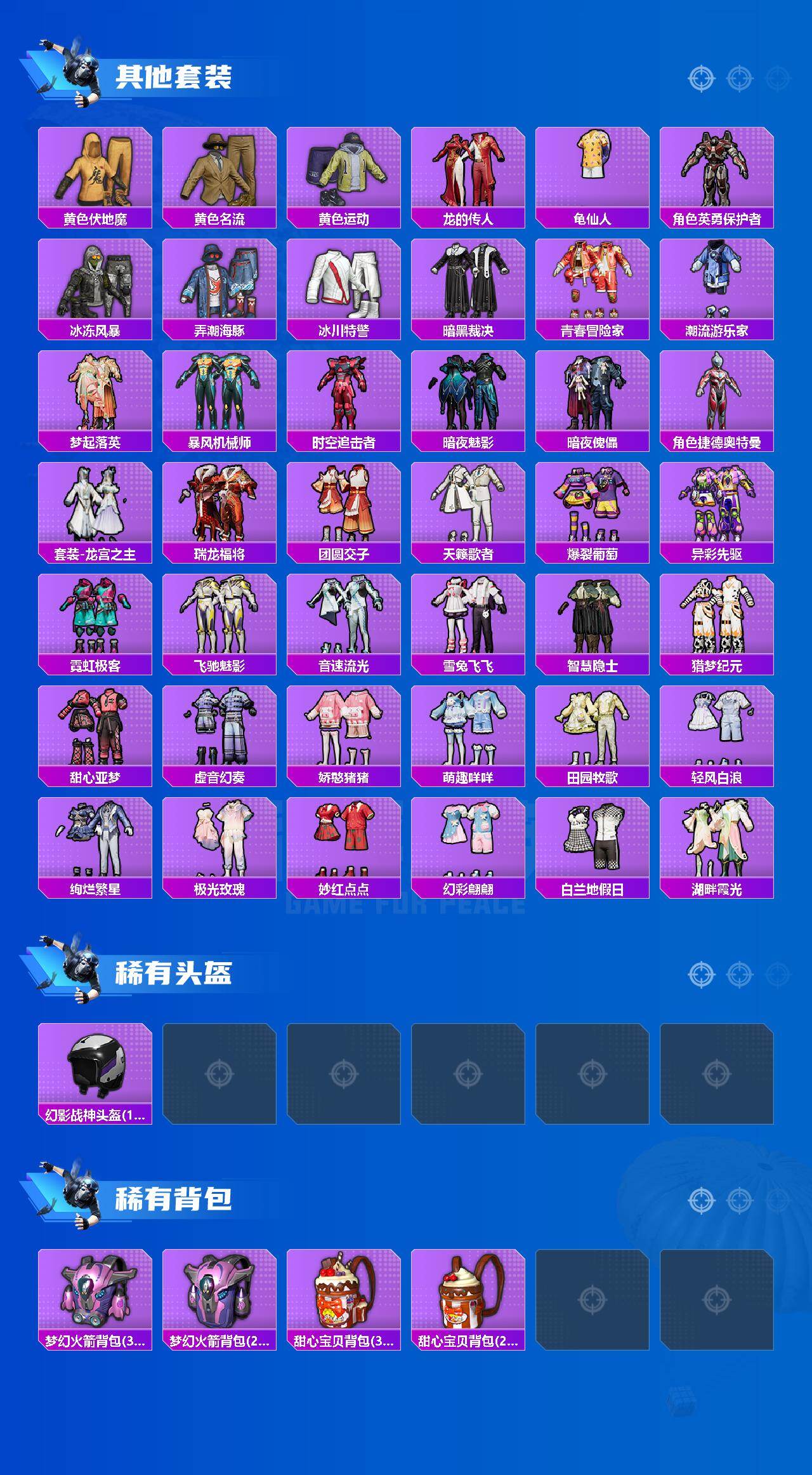Click the crosshair icon in the last empty helmet slot

[x=717, y=1073]
